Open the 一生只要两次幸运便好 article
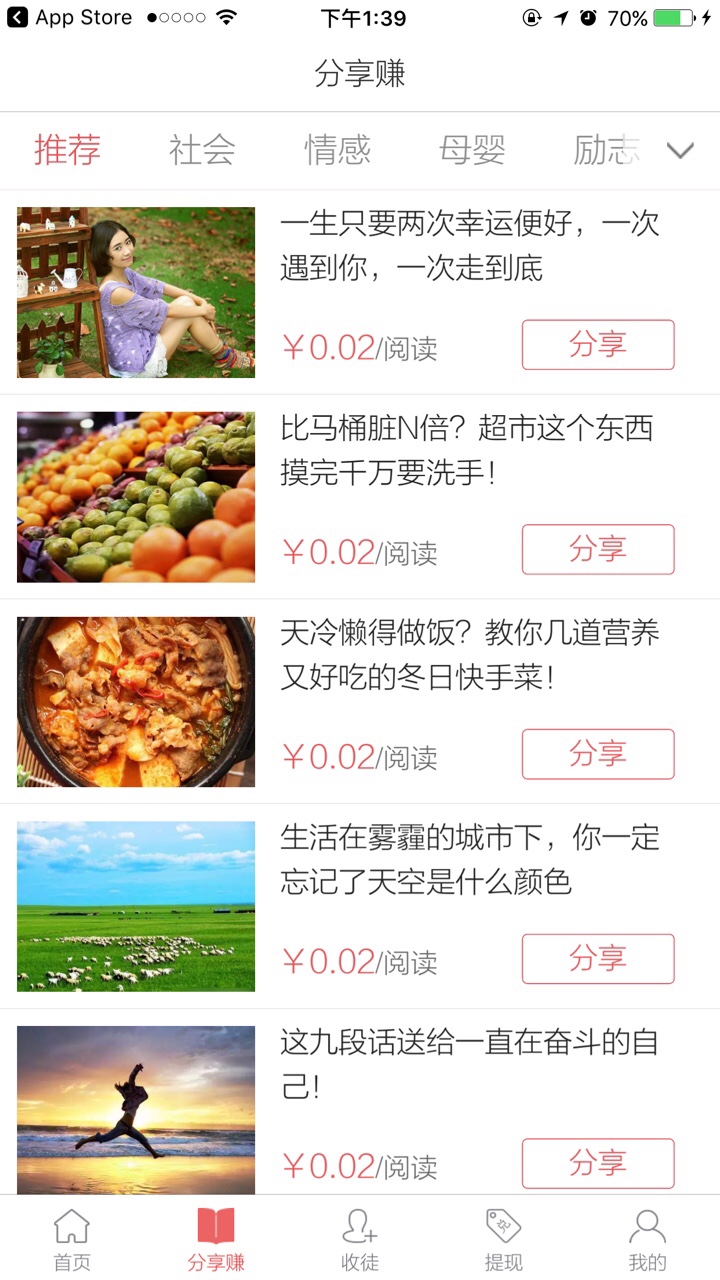The height and width of the screenshot is (1280, 720). 470,246
